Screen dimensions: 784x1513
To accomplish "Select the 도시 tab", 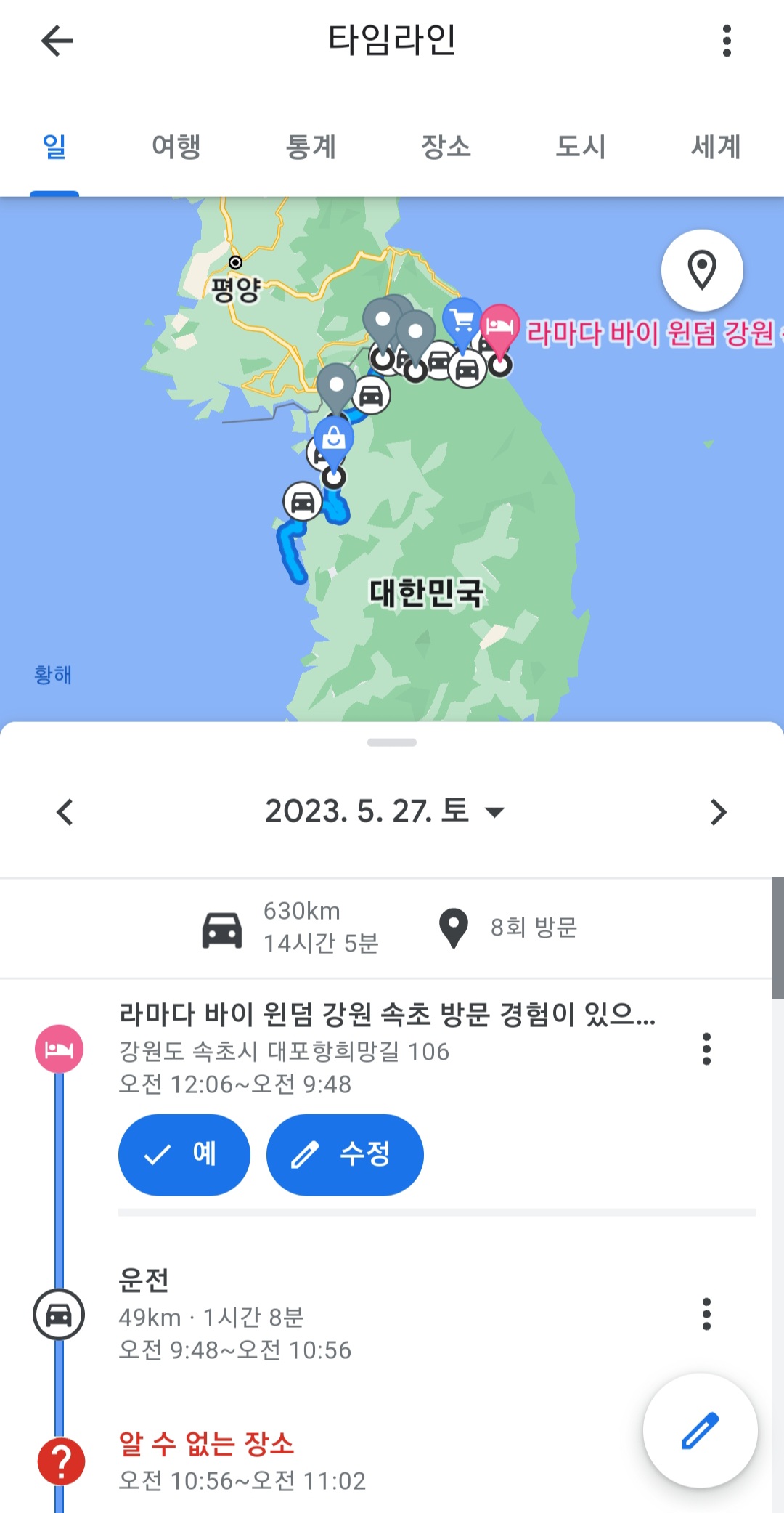I will 581,147.
